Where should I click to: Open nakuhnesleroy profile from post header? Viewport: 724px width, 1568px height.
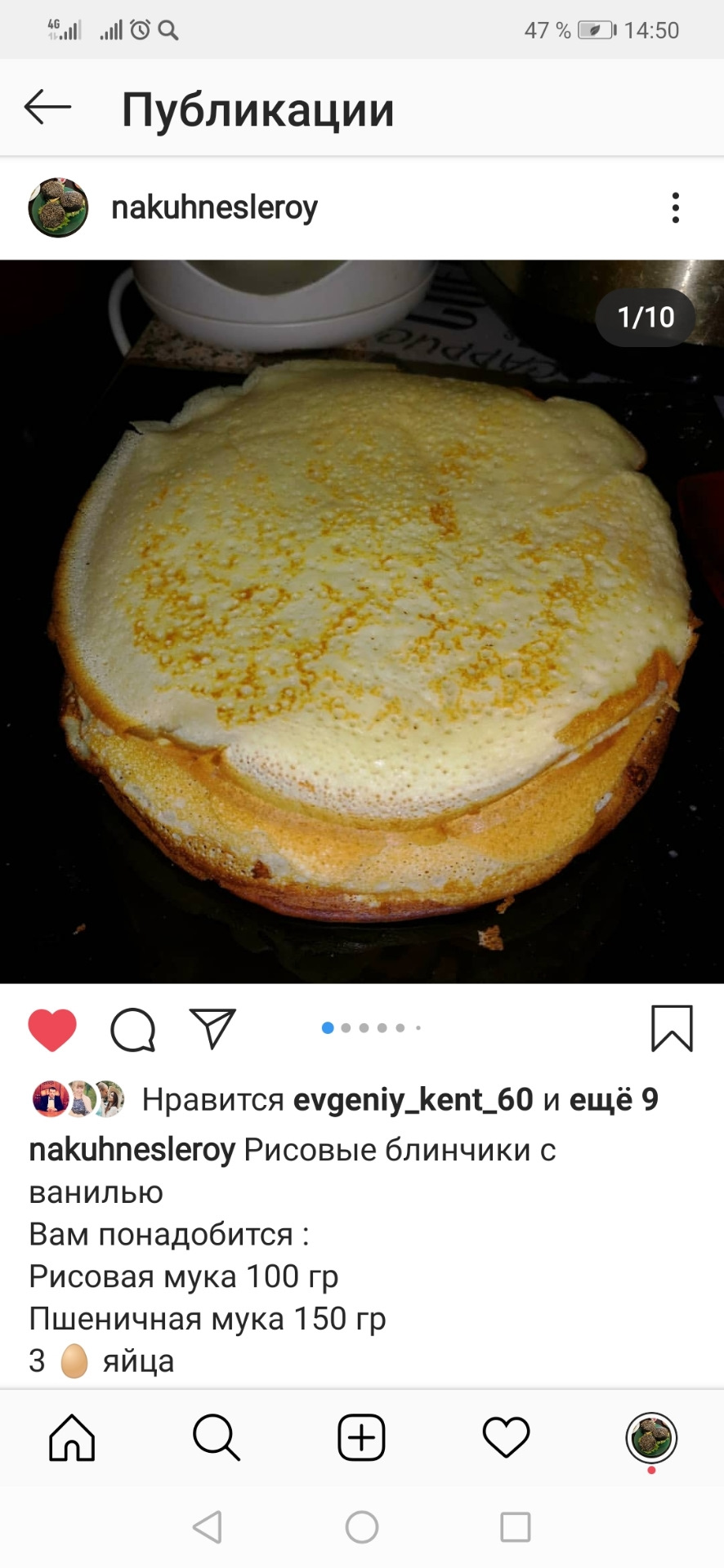point(214,208)
